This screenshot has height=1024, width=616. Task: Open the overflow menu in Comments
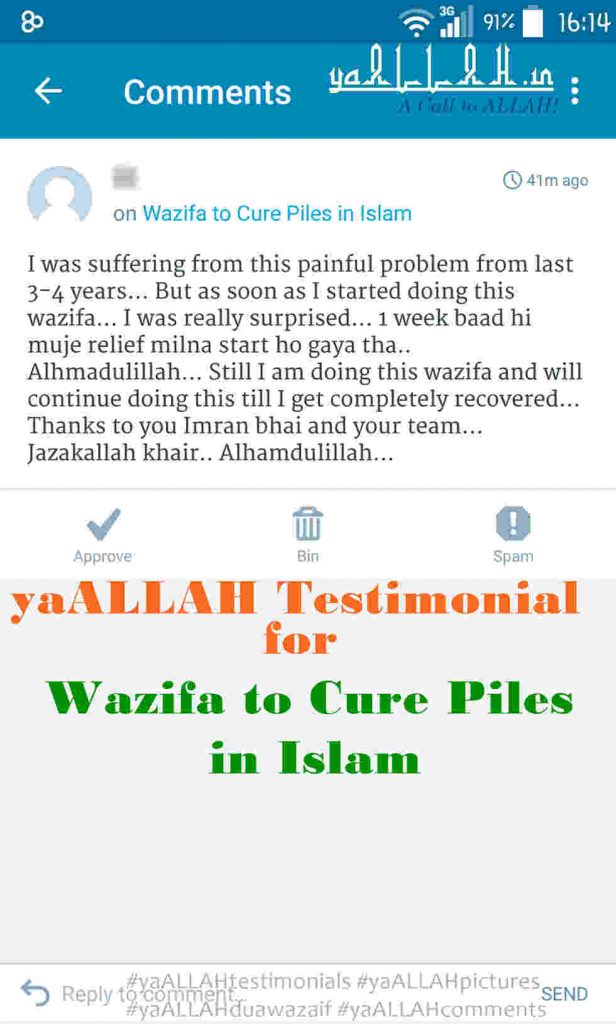pyautogui.click(x=575, y=92)
